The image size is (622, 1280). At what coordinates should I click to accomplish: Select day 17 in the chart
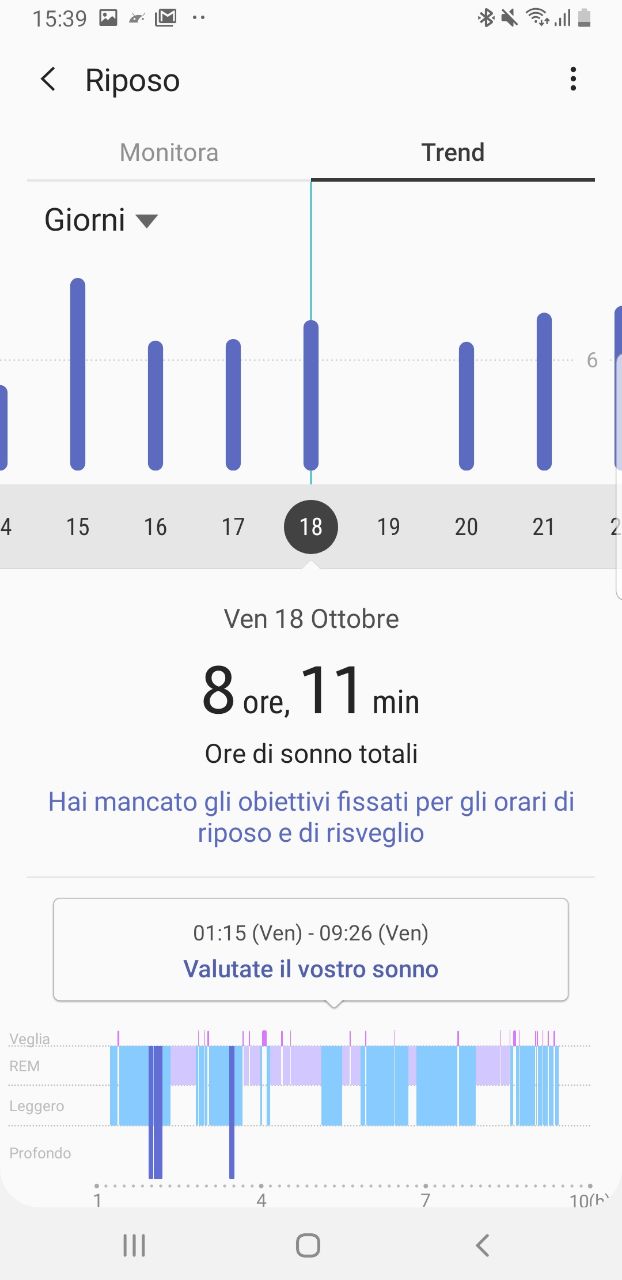[x=233, y=526]
